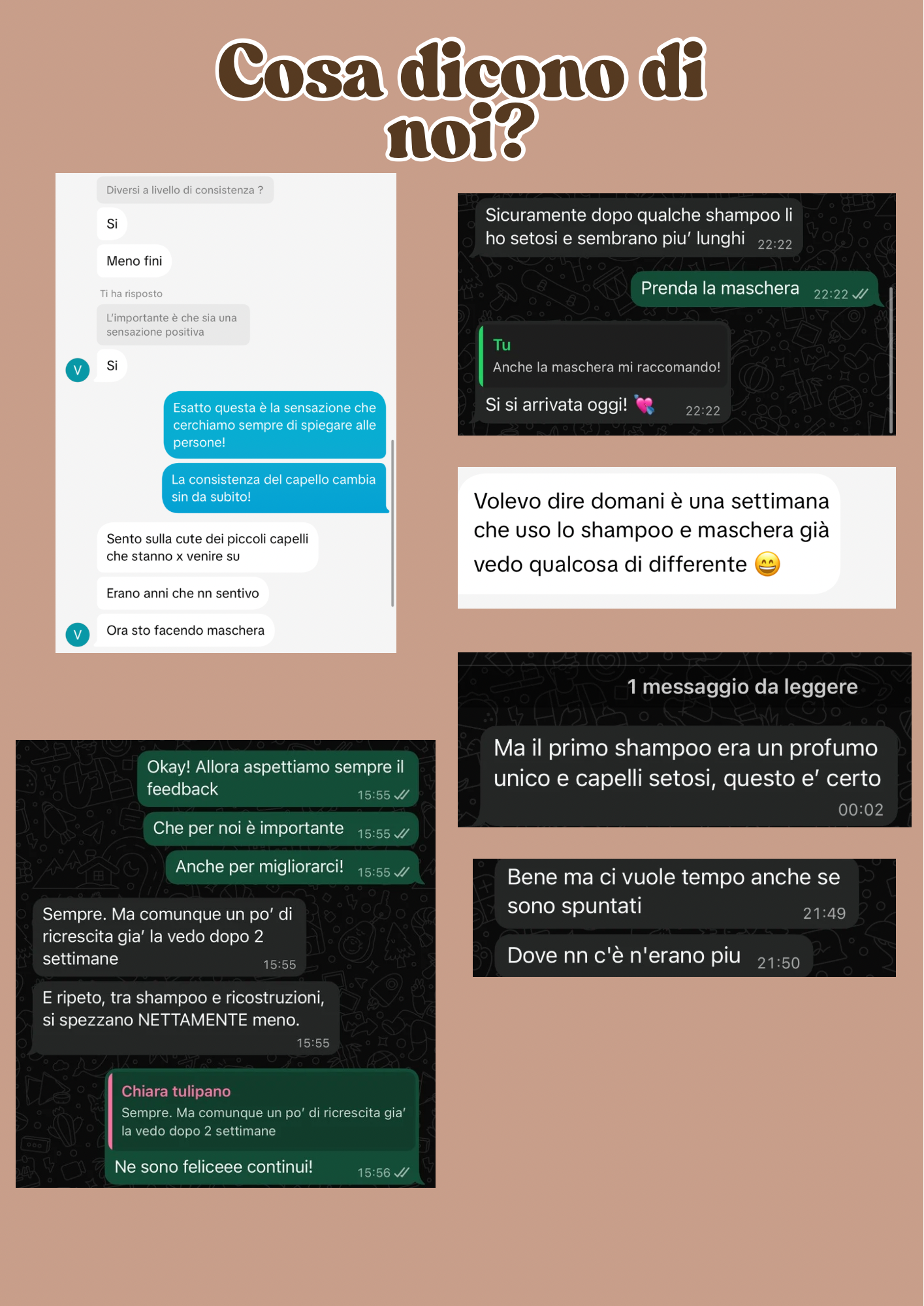Click the V avatar beside "Ora sto facendo maschera"
Image resolution: width=924 pixels, height=1306 pixels.
[x=78, y=634]
